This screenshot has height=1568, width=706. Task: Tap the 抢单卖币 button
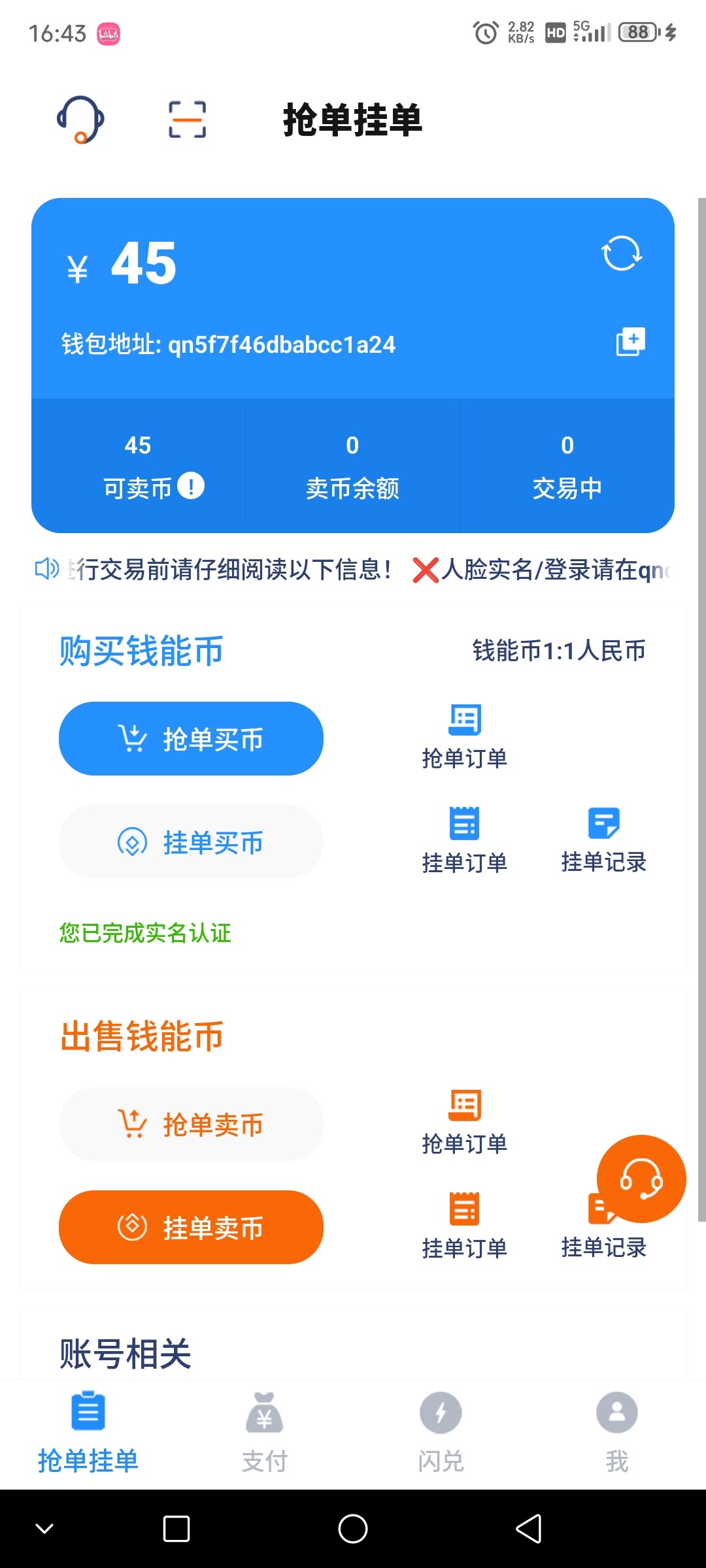click(x=191, y=1124)
